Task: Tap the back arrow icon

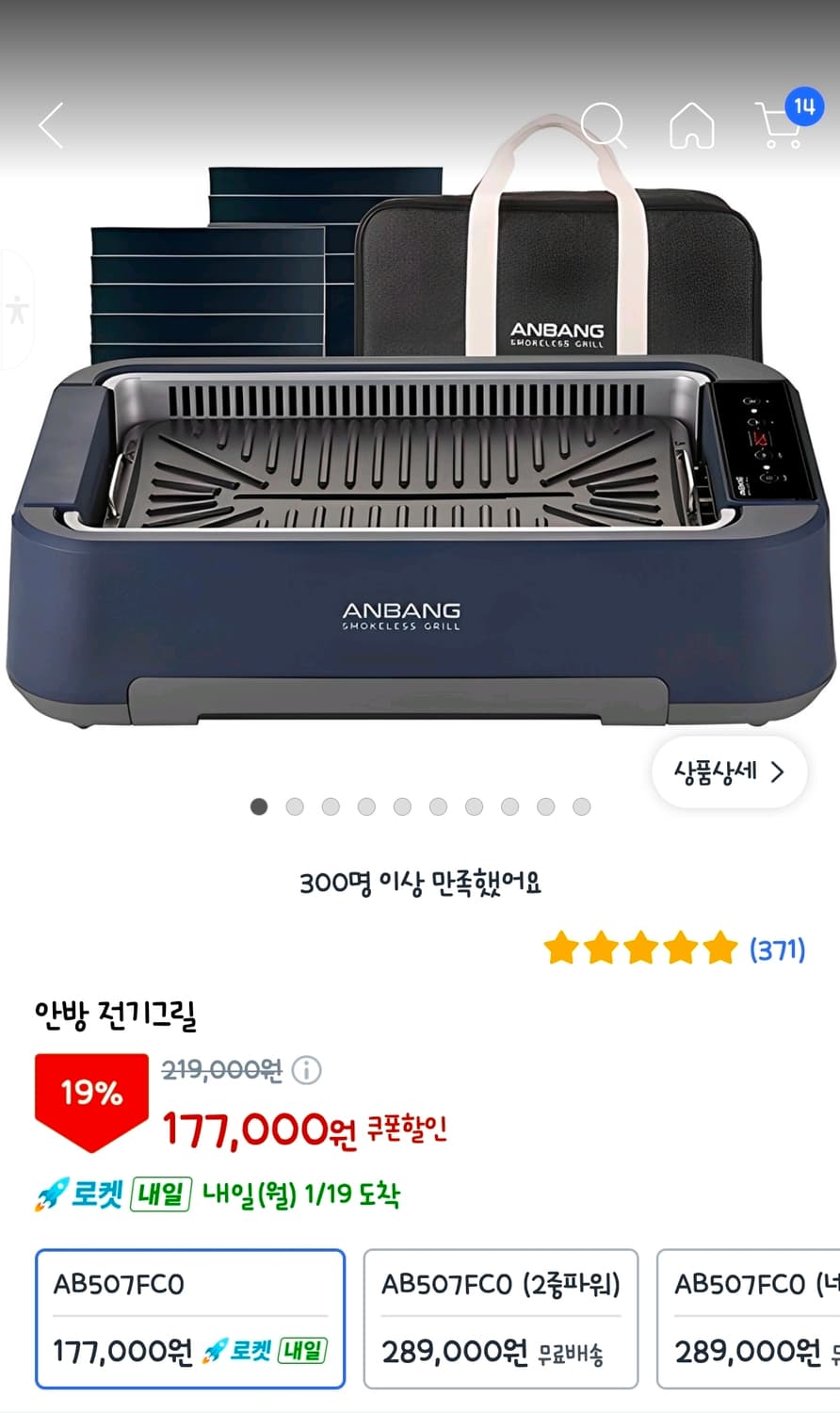Action: click(x=51, y=125)
